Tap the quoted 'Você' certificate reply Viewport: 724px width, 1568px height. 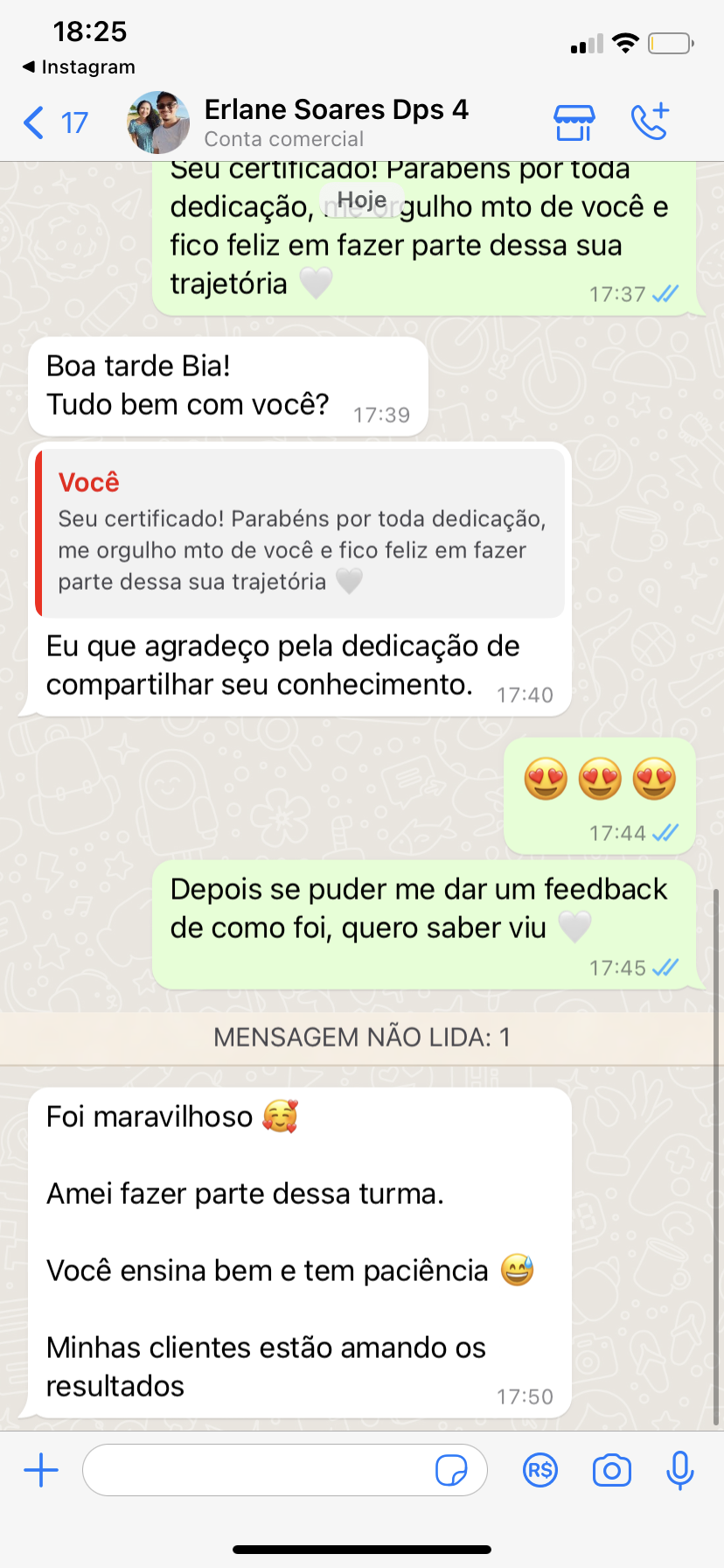click(x=301, y=534)
